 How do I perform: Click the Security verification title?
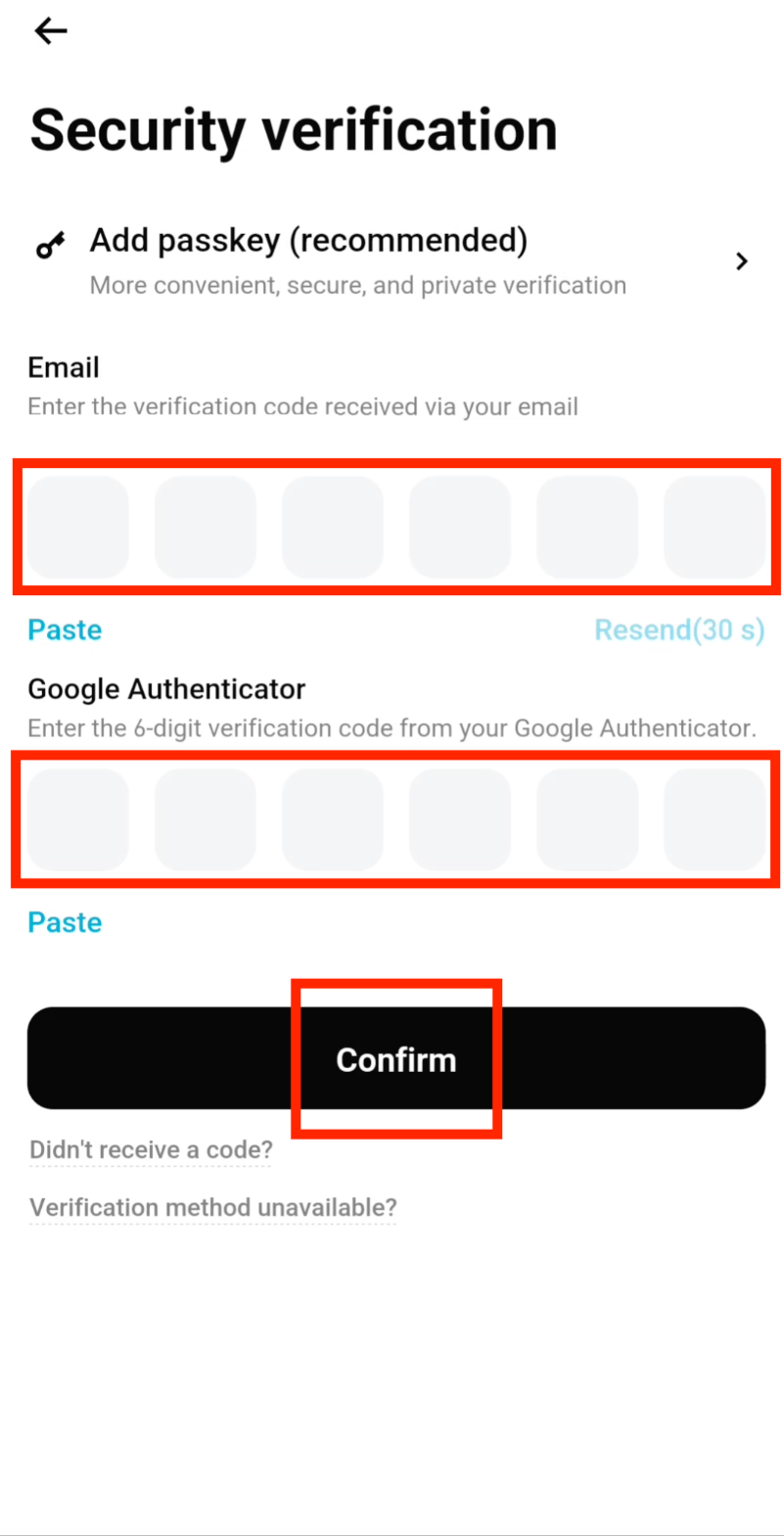click(293, 130)
